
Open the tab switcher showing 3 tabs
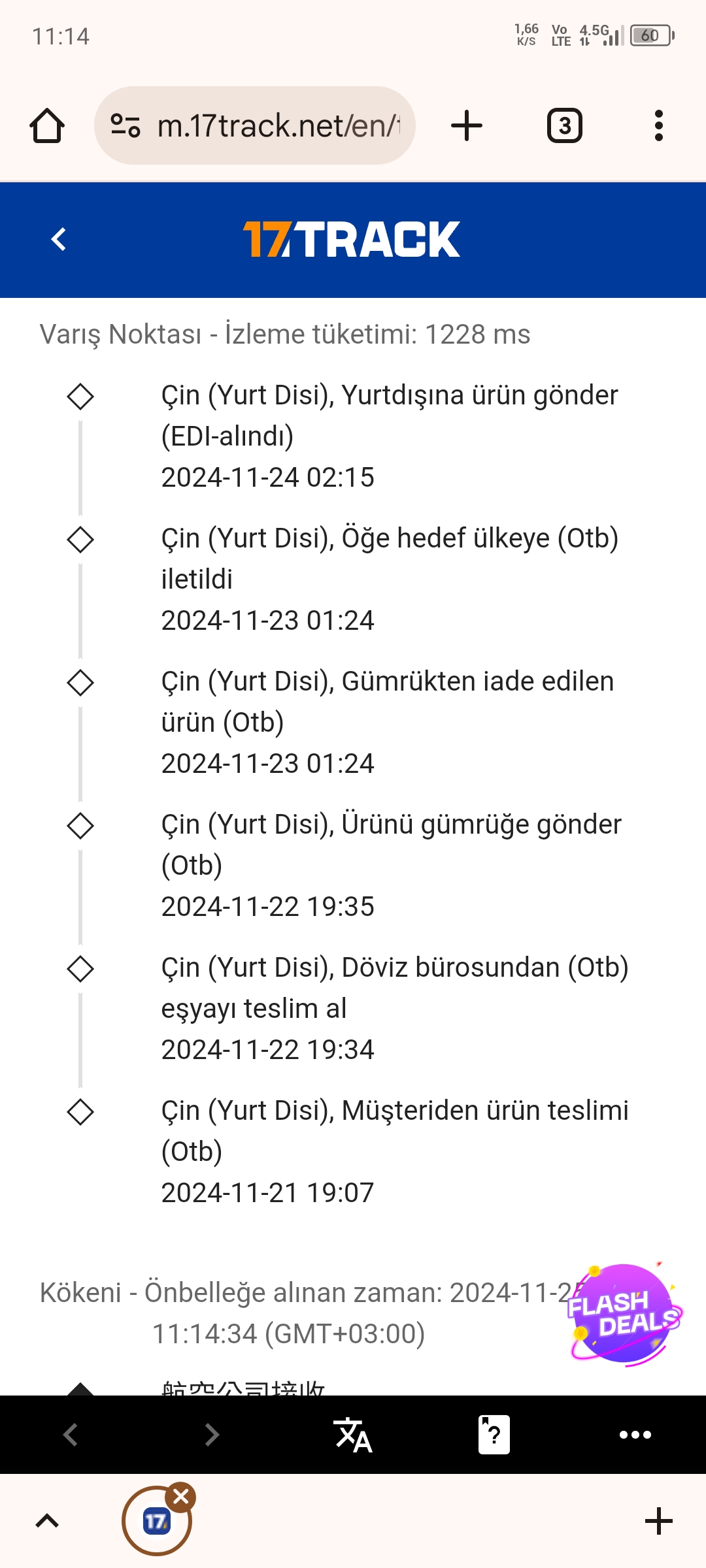(565, 125)
